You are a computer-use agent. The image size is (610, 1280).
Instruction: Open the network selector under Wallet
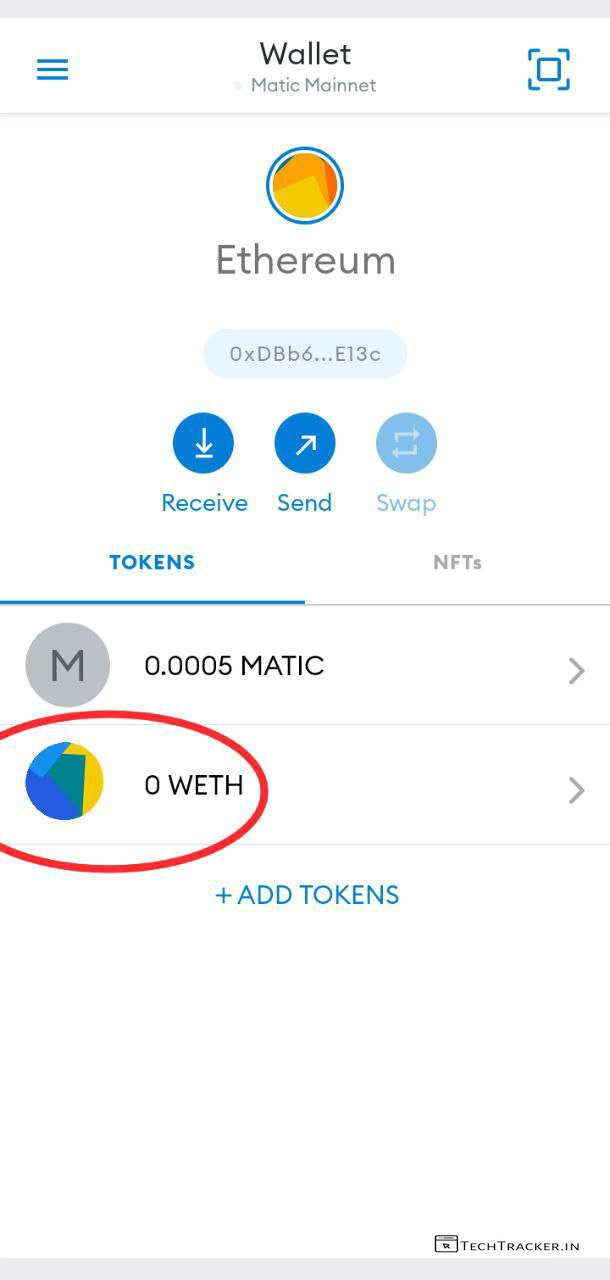[x=305, y=85]
